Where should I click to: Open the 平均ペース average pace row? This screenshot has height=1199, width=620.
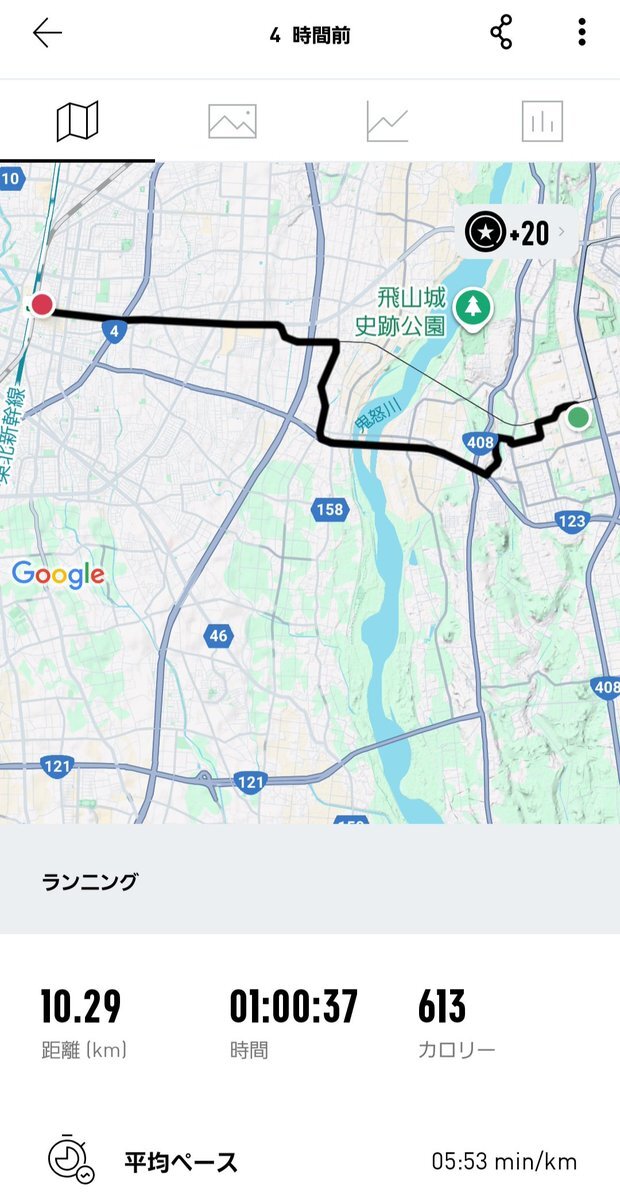pyautogui.click(x=310, y=1162)
